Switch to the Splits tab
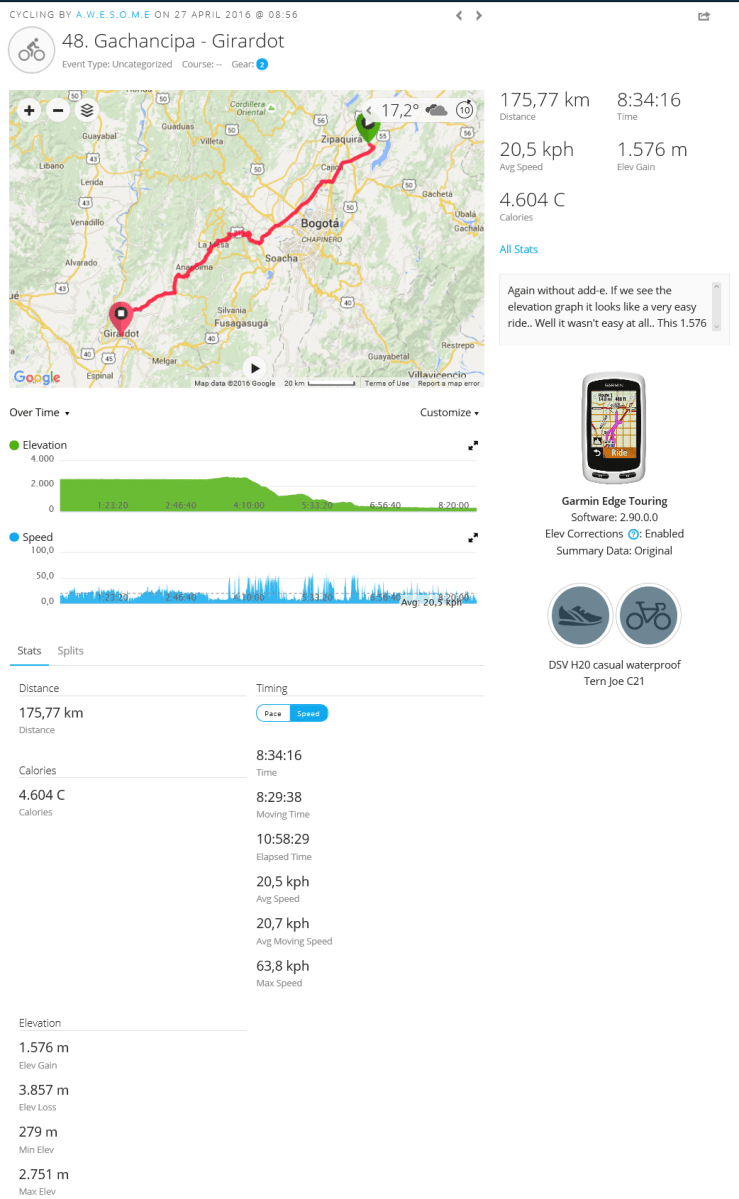 [x=70, y=651]
